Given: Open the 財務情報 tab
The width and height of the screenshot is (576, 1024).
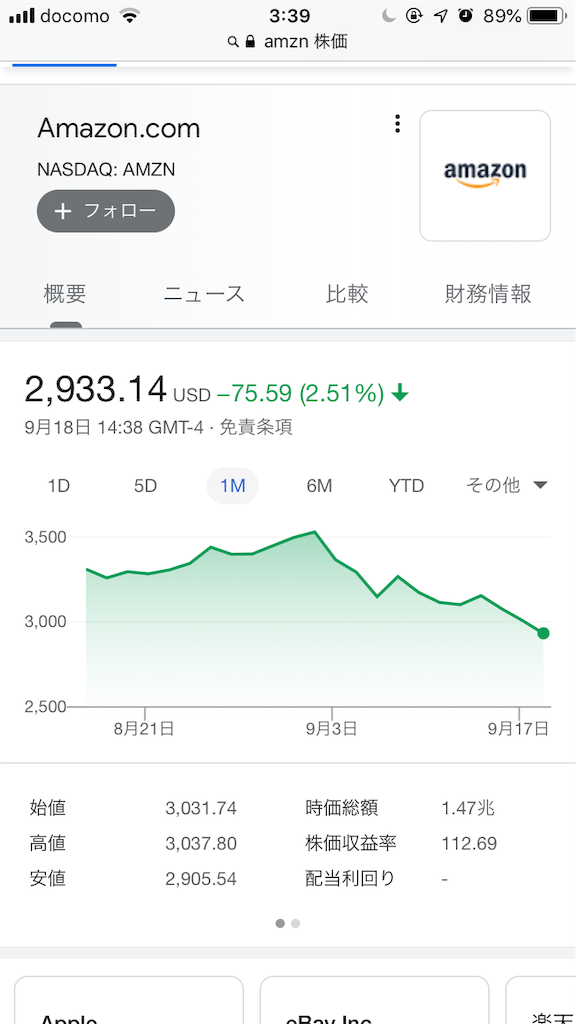Looking at the screenshot, I should tap(488, 295).
